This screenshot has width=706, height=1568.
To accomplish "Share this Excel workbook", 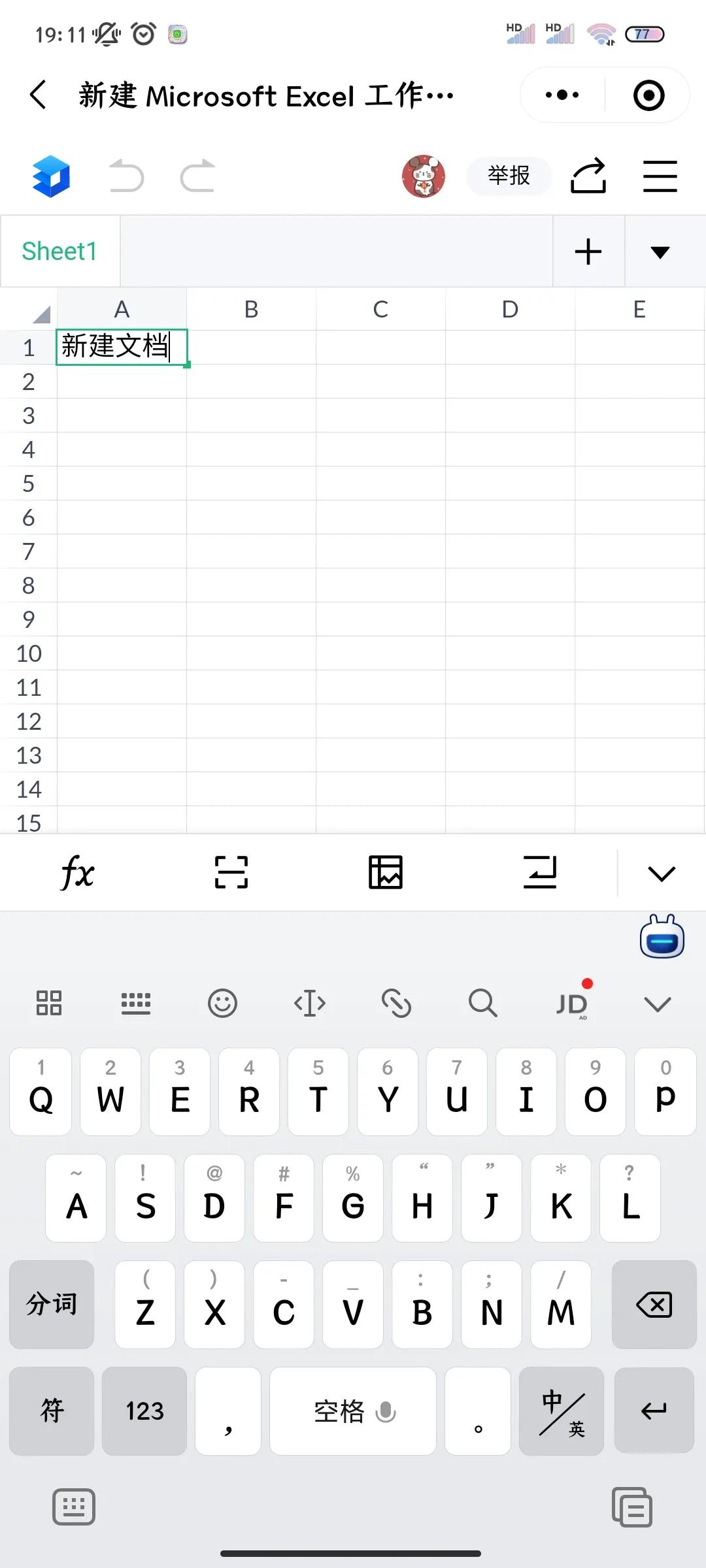I will (588, 176).
